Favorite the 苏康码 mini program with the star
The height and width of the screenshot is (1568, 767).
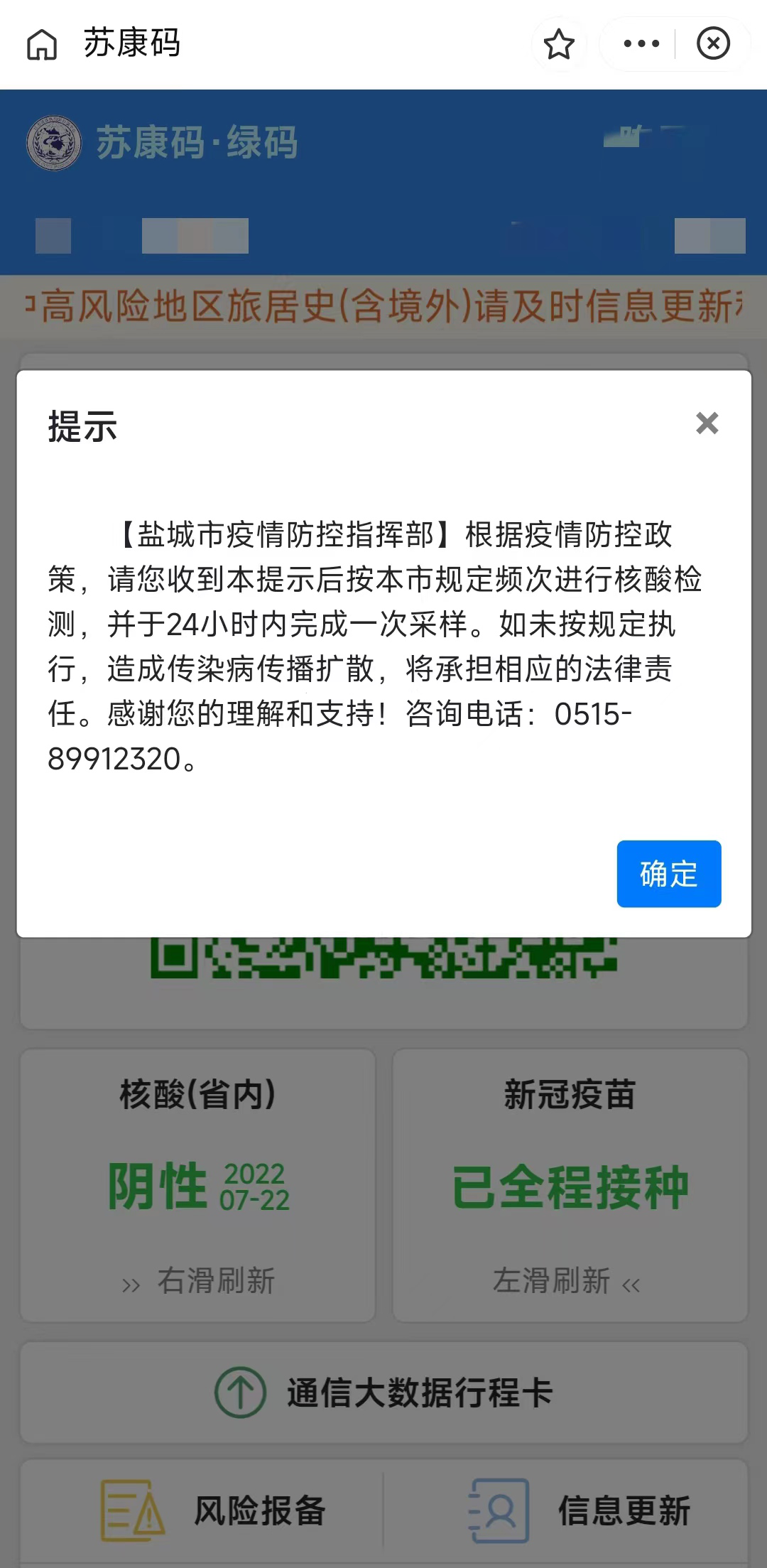click(x=559, y=44)
